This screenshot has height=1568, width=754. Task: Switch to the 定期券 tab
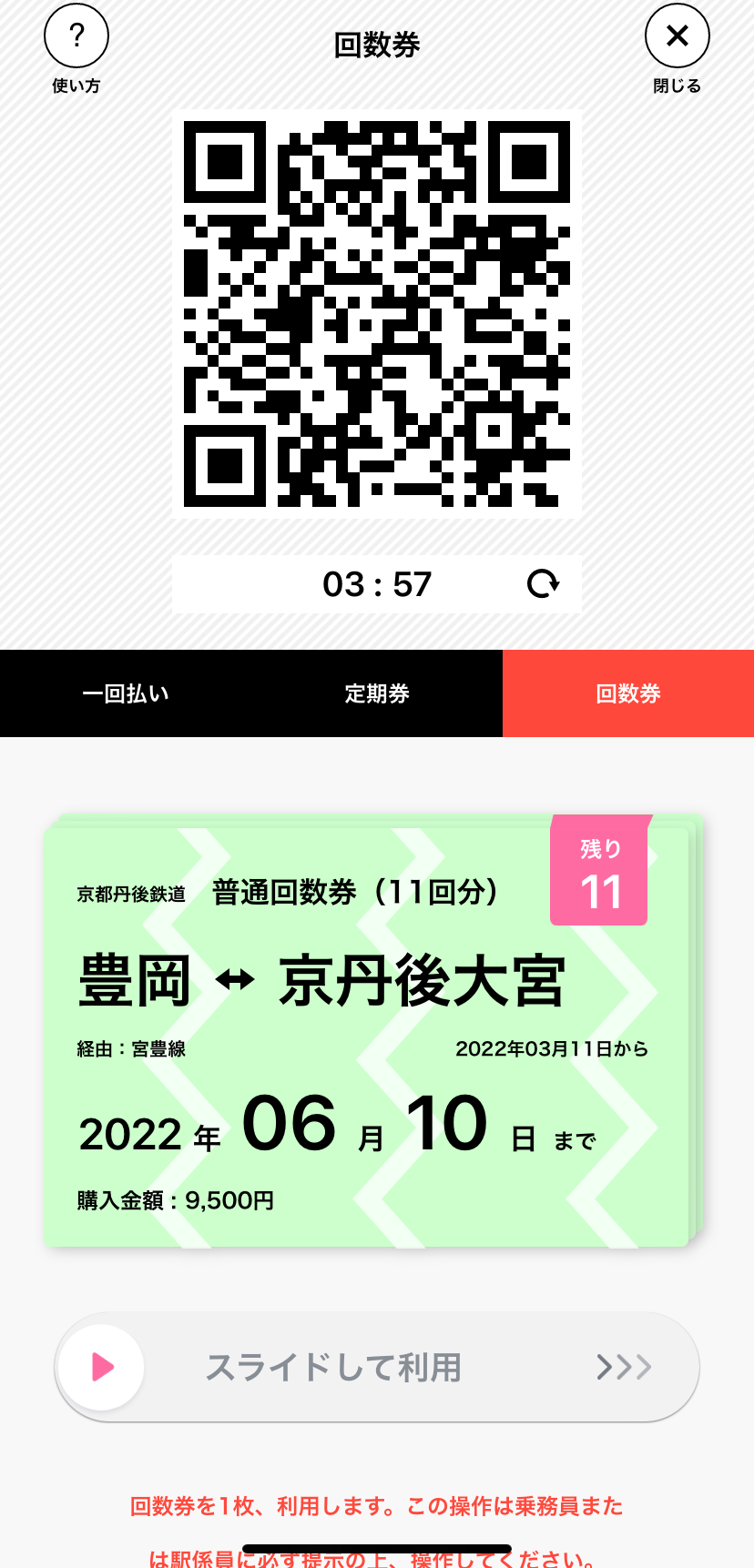pyautogui.click(x=377, y=693)
